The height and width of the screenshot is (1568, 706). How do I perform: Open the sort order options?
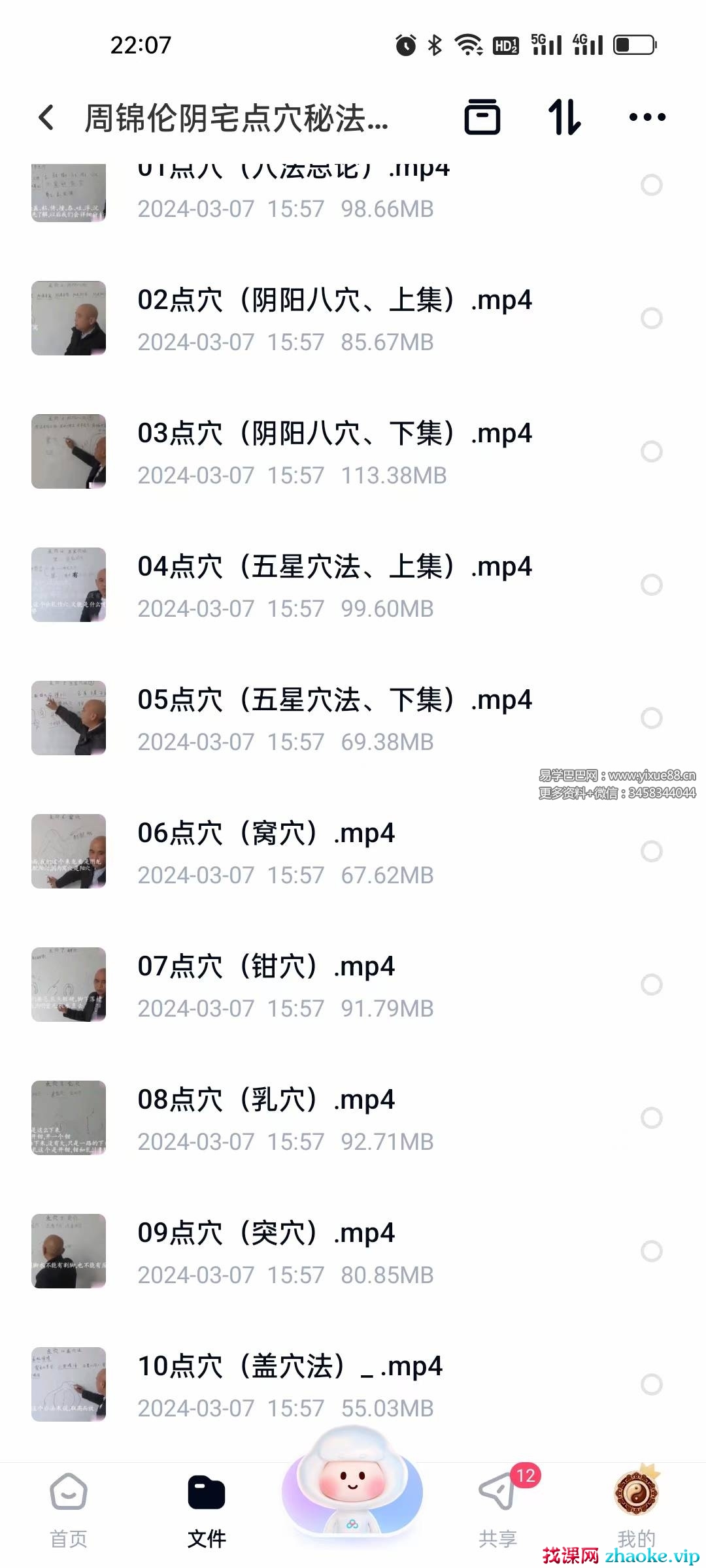click(564, 118)
